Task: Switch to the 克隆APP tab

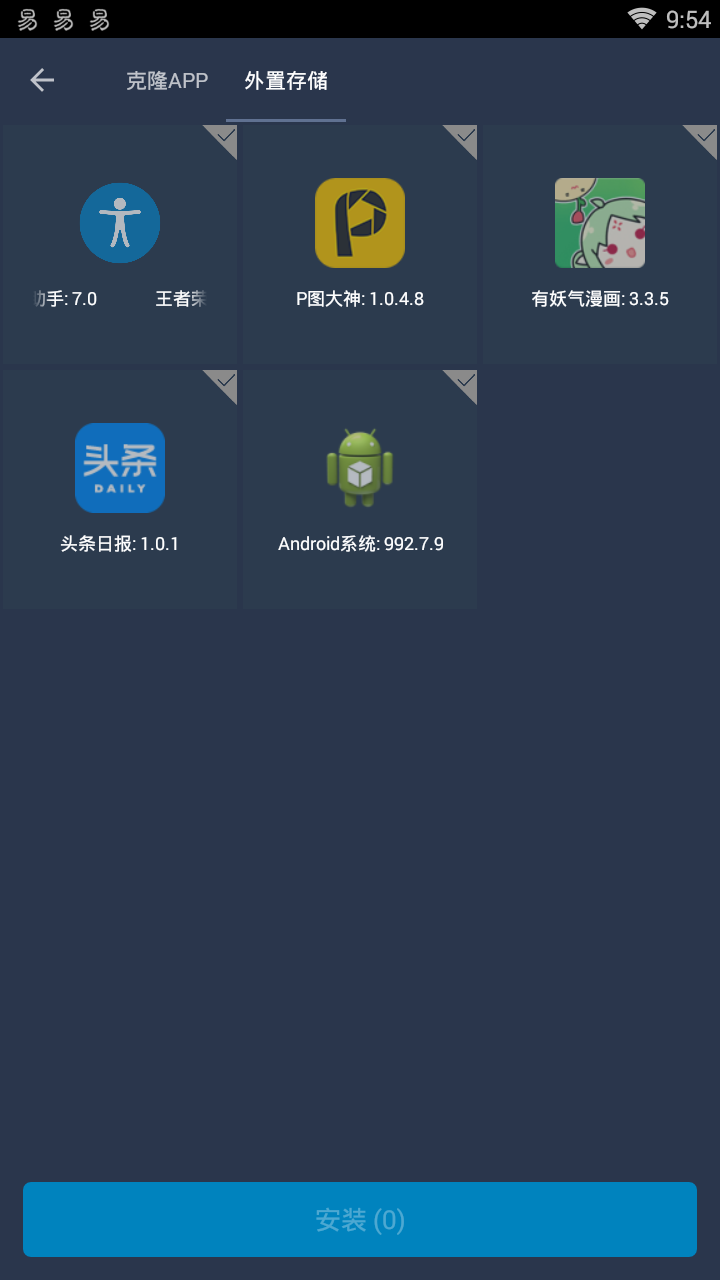Action: (167, 81)
